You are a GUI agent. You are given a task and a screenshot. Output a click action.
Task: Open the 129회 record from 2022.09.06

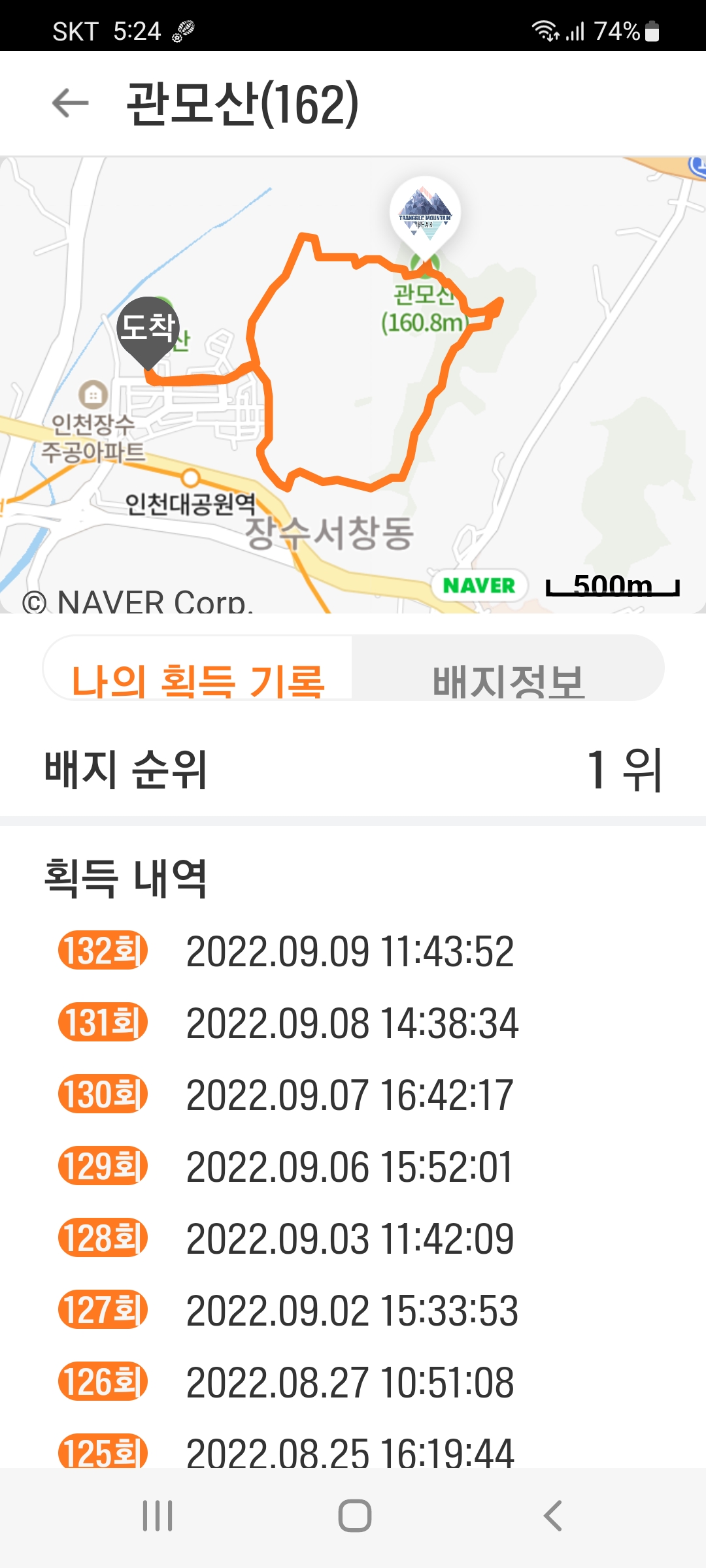(353, 1166)
